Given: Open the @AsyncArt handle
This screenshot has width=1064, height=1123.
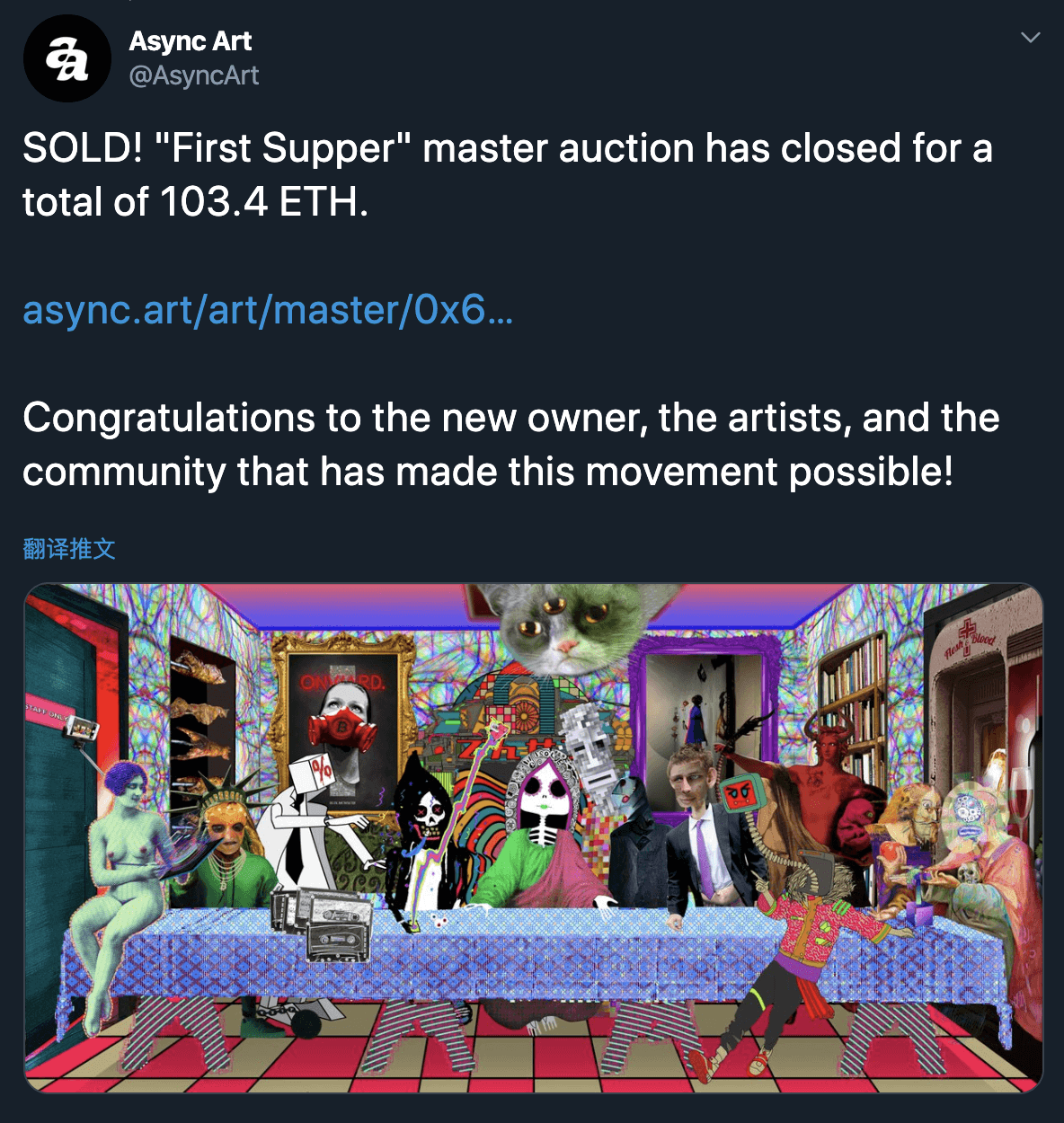Looking at the screenshot, I should pos(194,75).
